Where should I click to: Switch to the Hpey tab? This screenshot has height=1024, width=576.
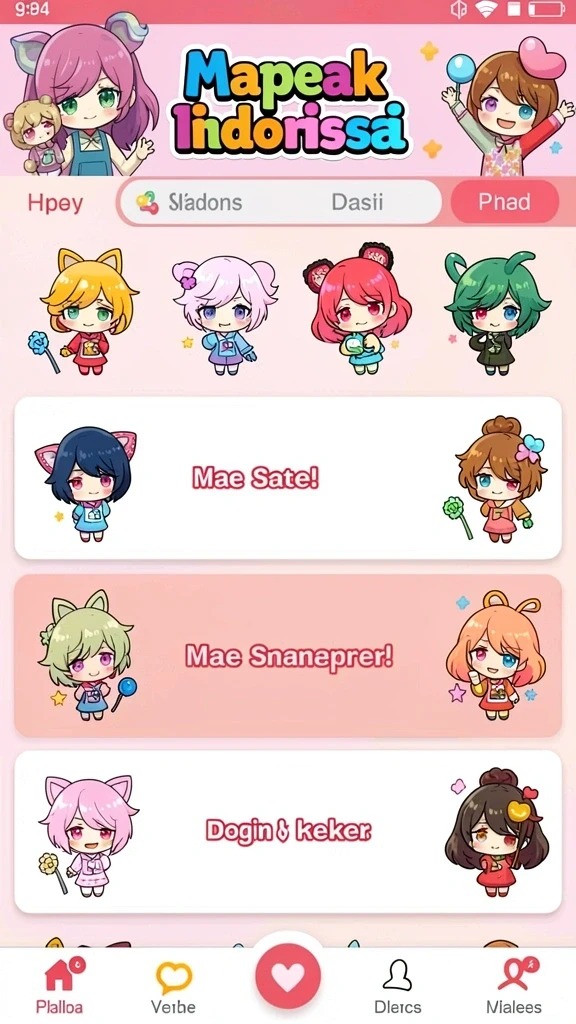[x=56, y=203]
